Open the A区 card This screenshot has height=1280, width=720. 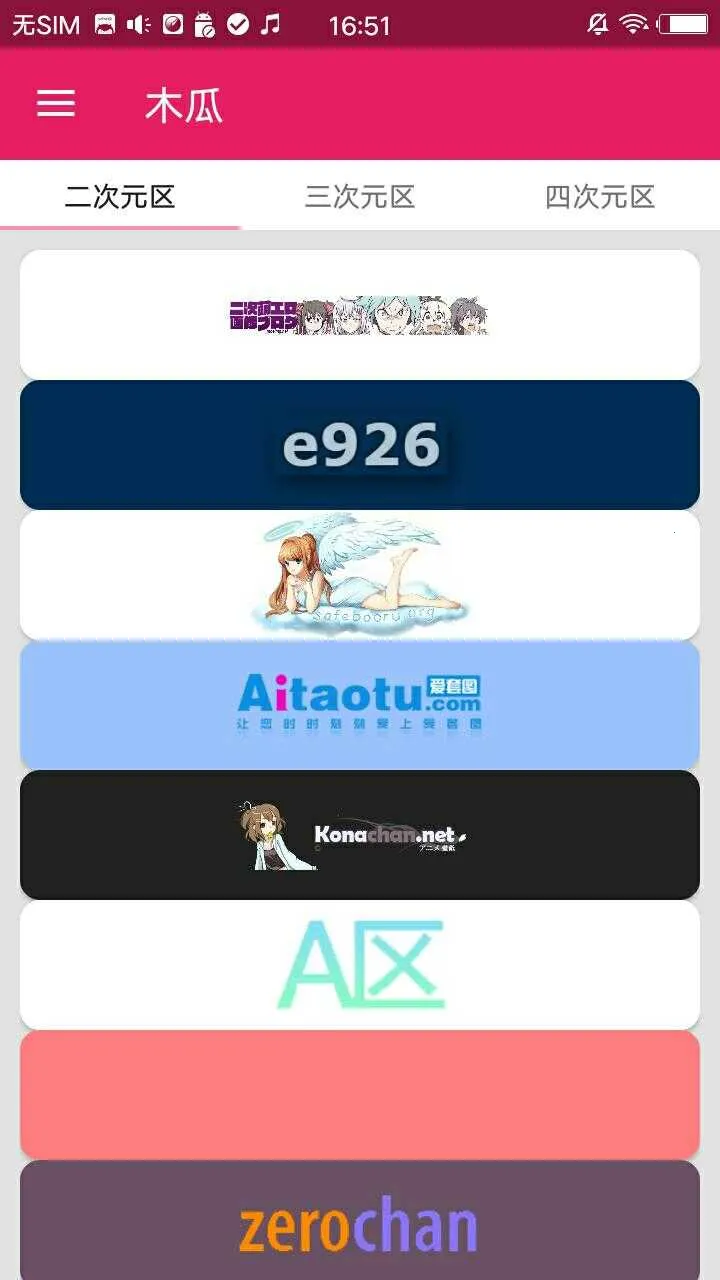pyautogui.click(x=360, y=965)
